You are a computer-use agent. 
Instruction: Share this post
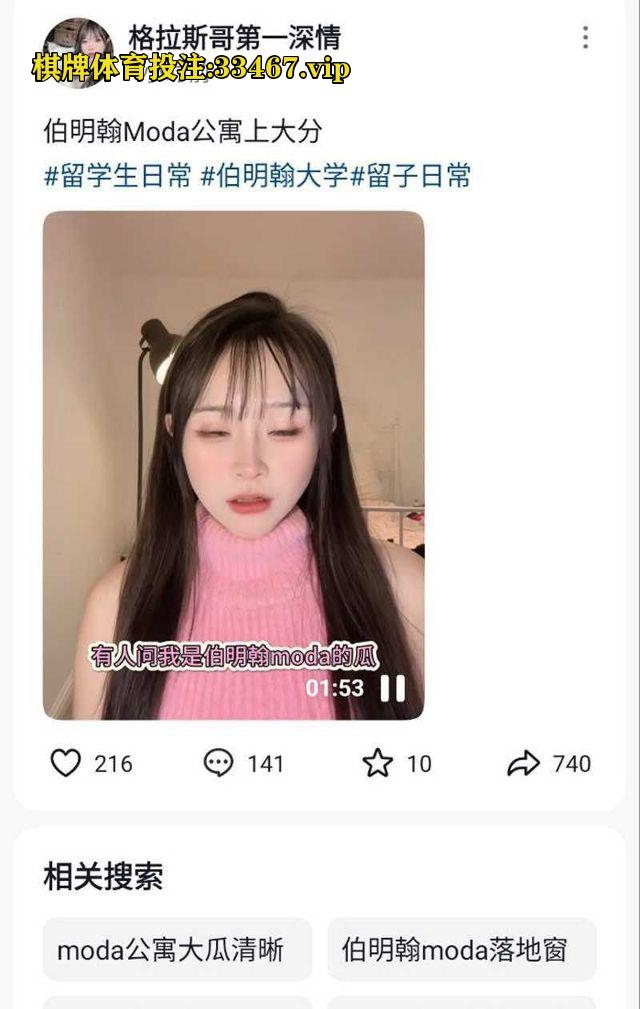tap(523, 763)
